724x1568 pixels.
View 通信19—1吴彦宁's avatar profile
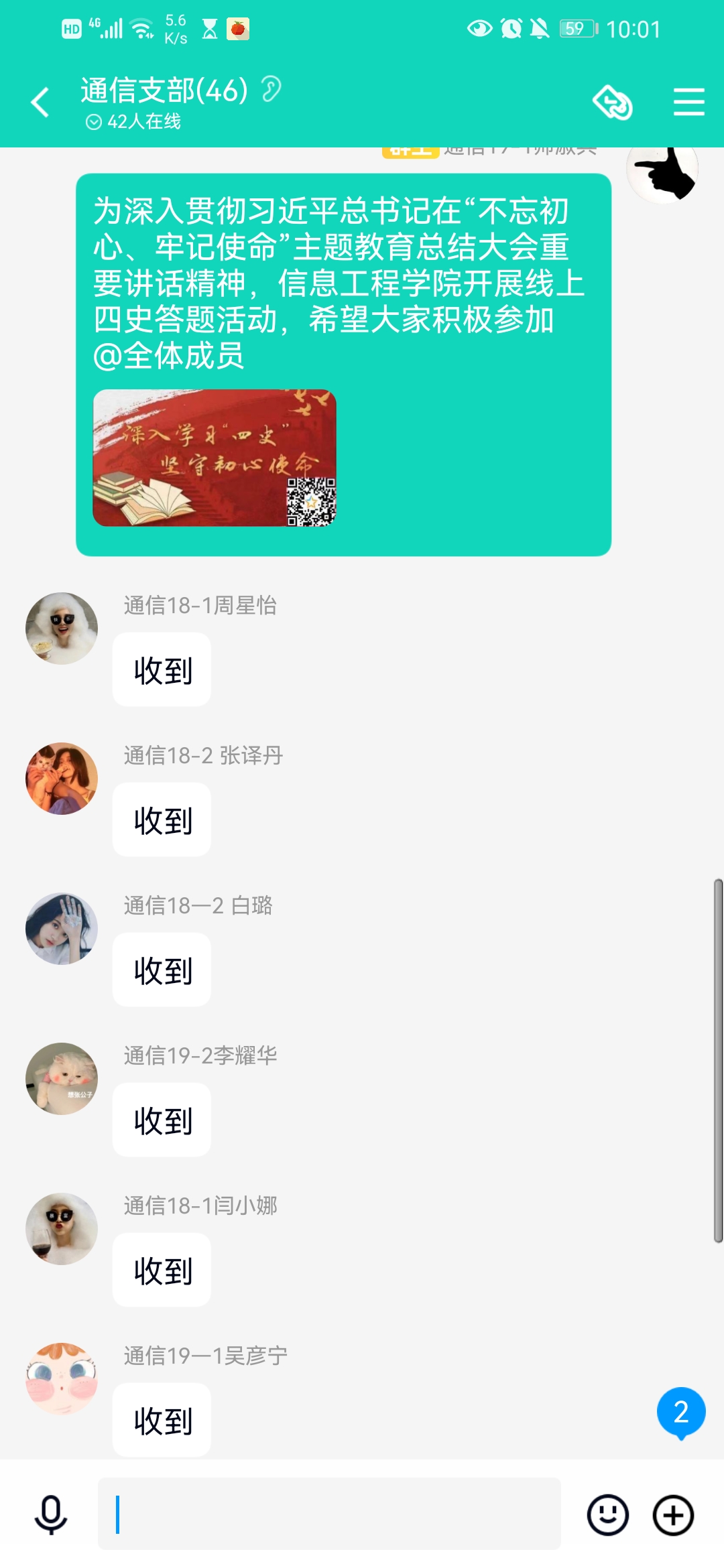pyautogui.click(x=62, y=1379)
